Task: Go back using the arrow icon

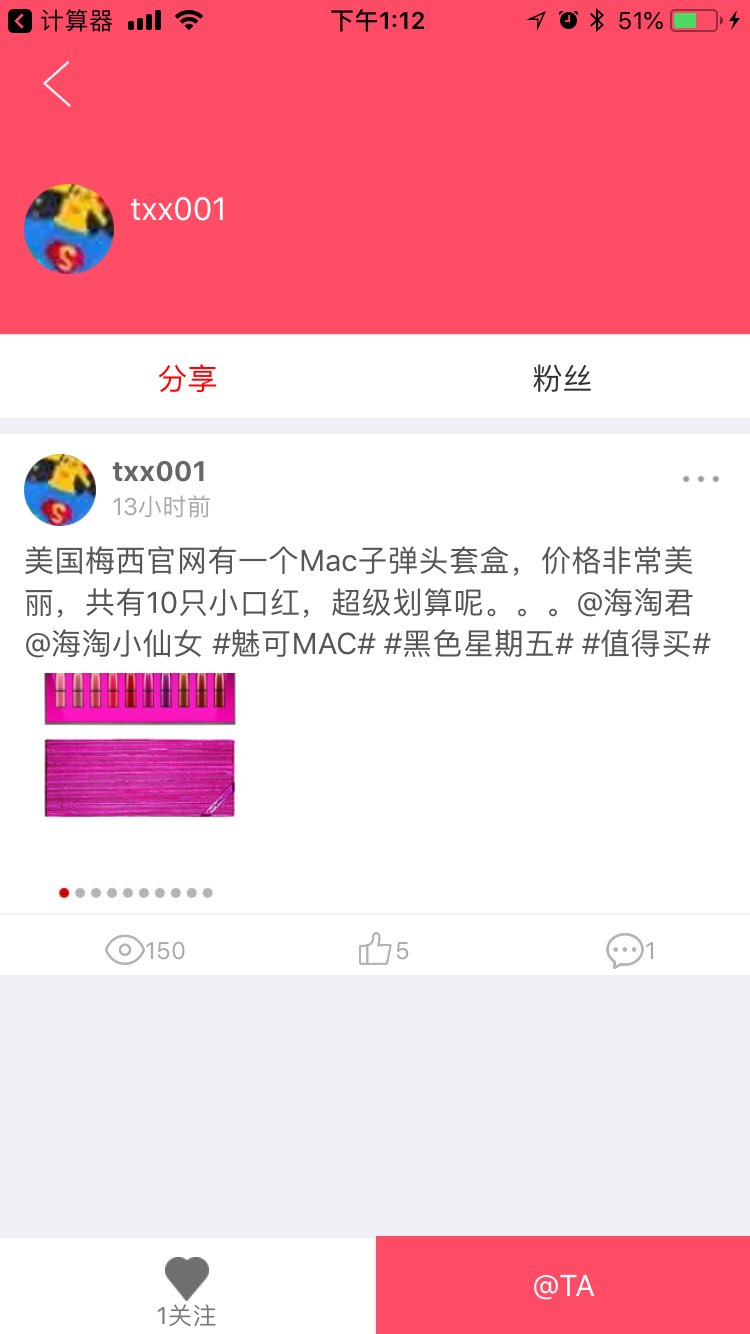Action: coord(57,84)
